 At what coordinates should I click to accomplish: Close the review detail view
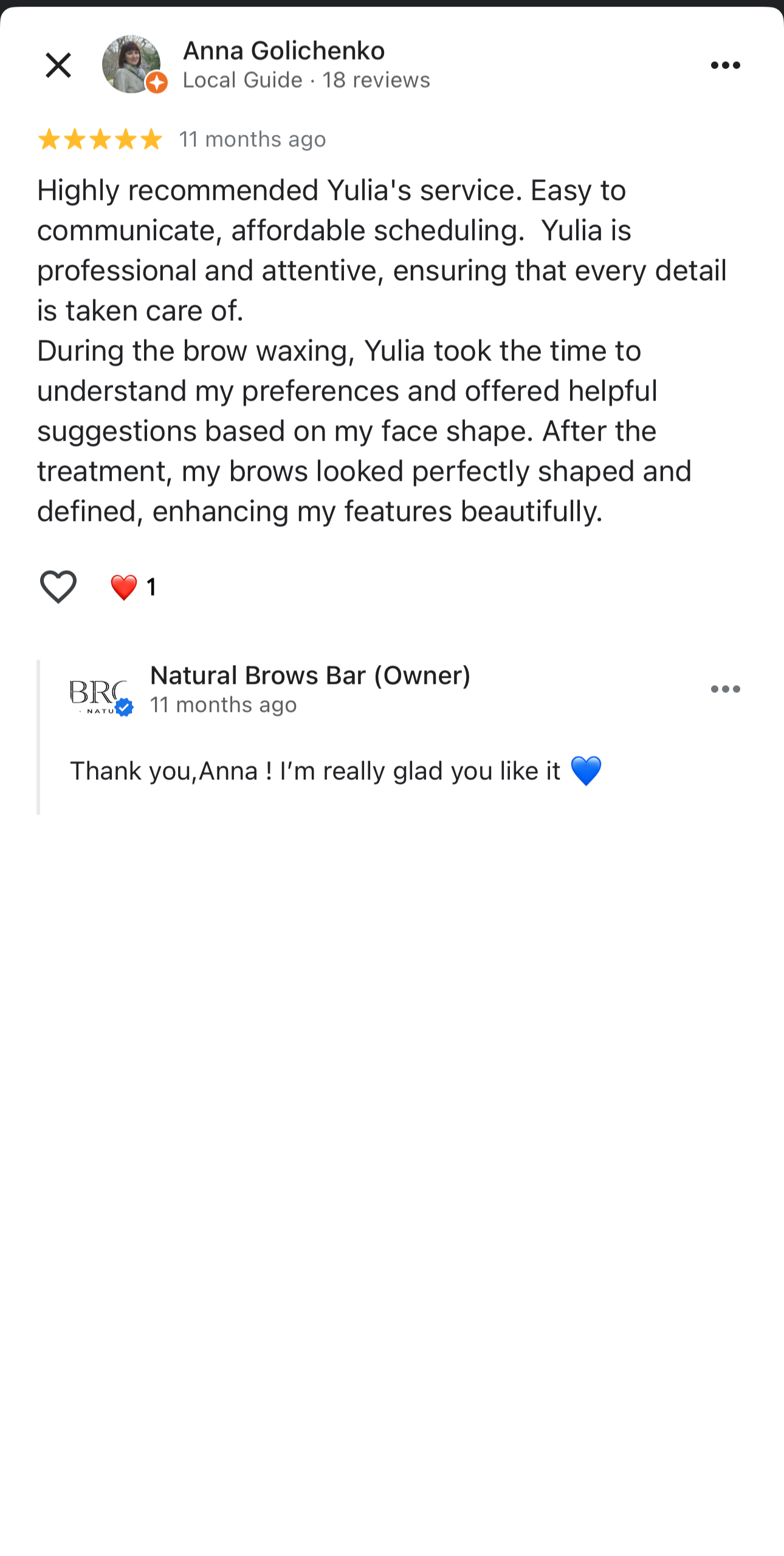[58, 64]
